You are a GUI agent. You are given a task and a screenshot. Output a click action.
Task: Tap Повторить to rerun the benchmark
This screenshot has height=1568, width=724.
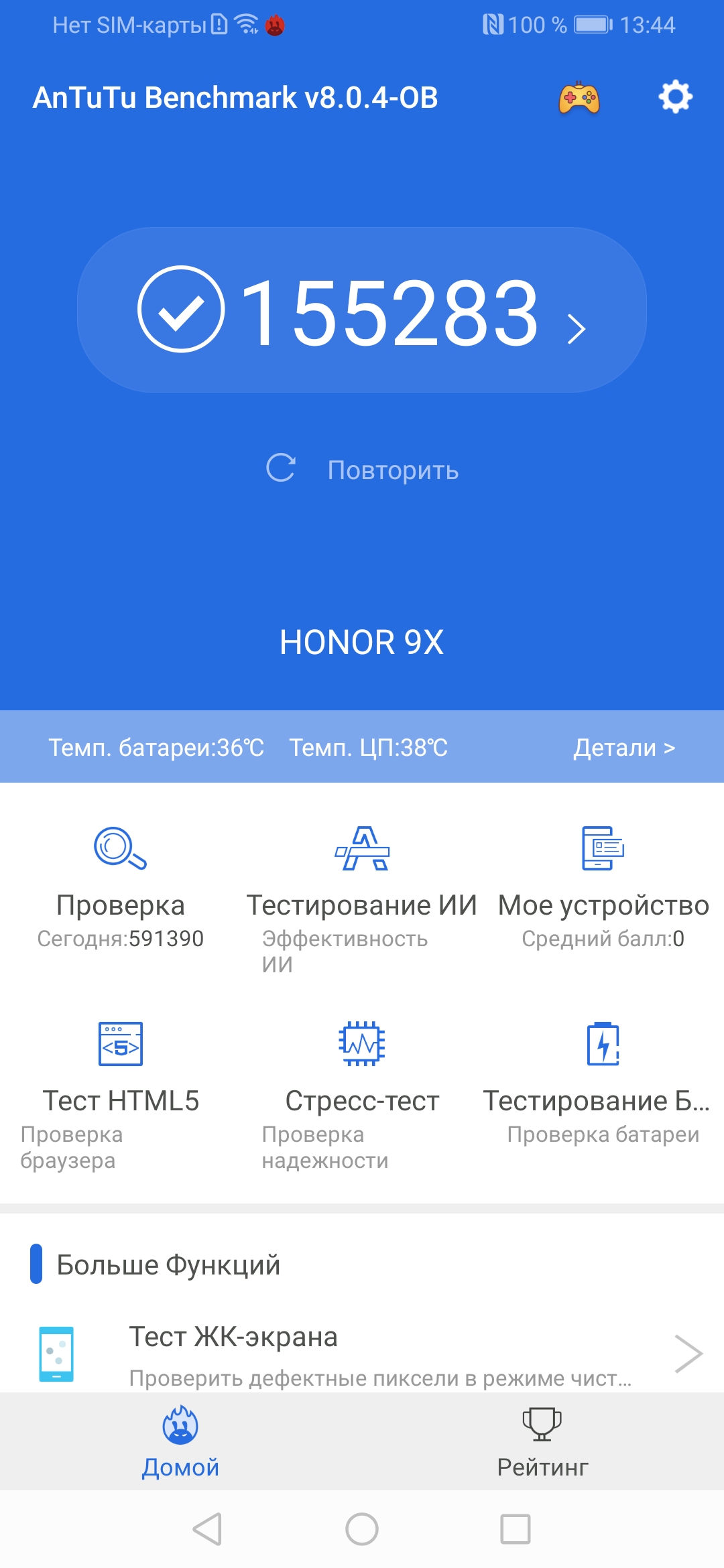pyautogui.click(x=362, y=469)
